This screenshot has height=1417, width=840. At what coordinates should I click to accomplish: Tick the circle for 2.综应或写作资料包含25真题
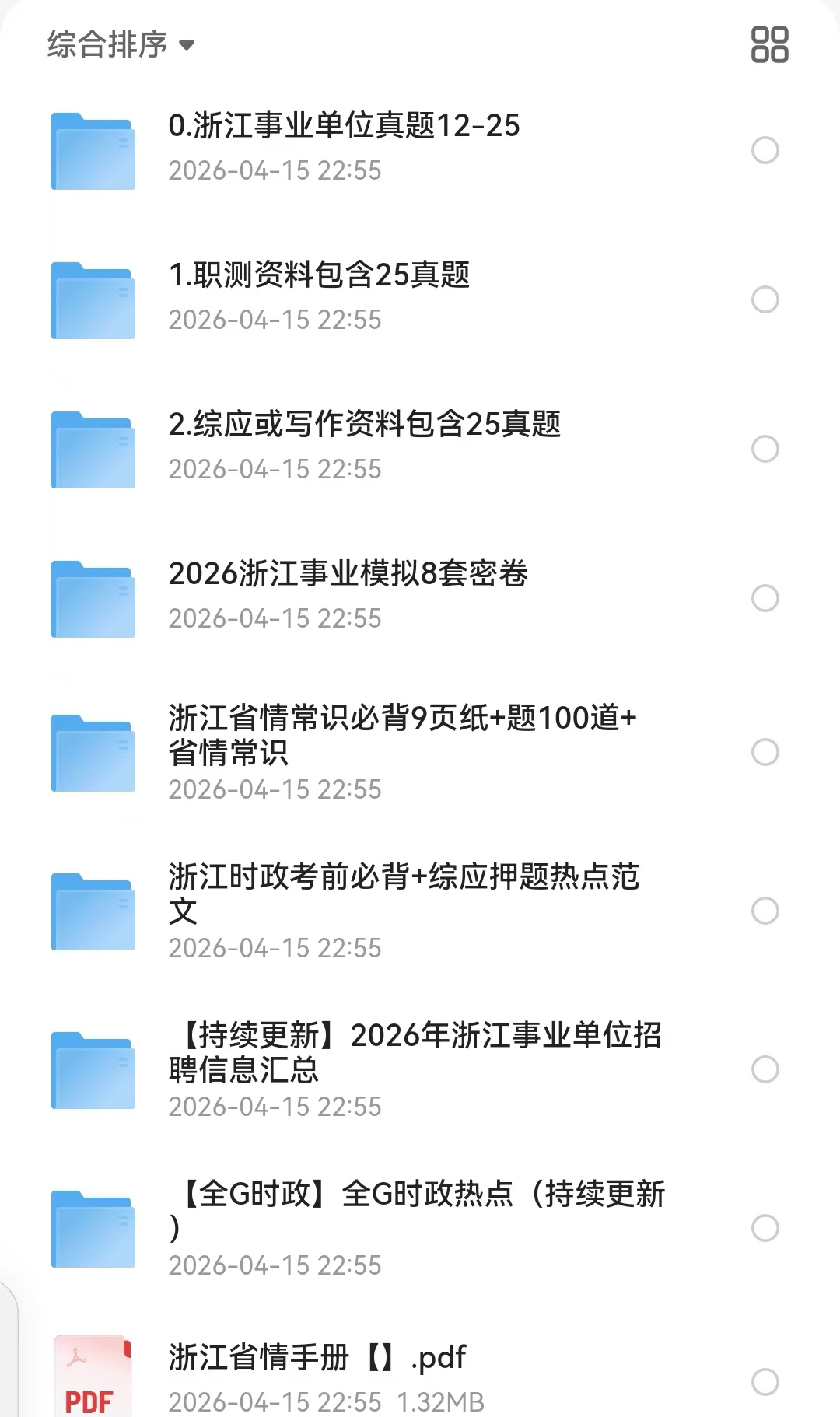765,449
